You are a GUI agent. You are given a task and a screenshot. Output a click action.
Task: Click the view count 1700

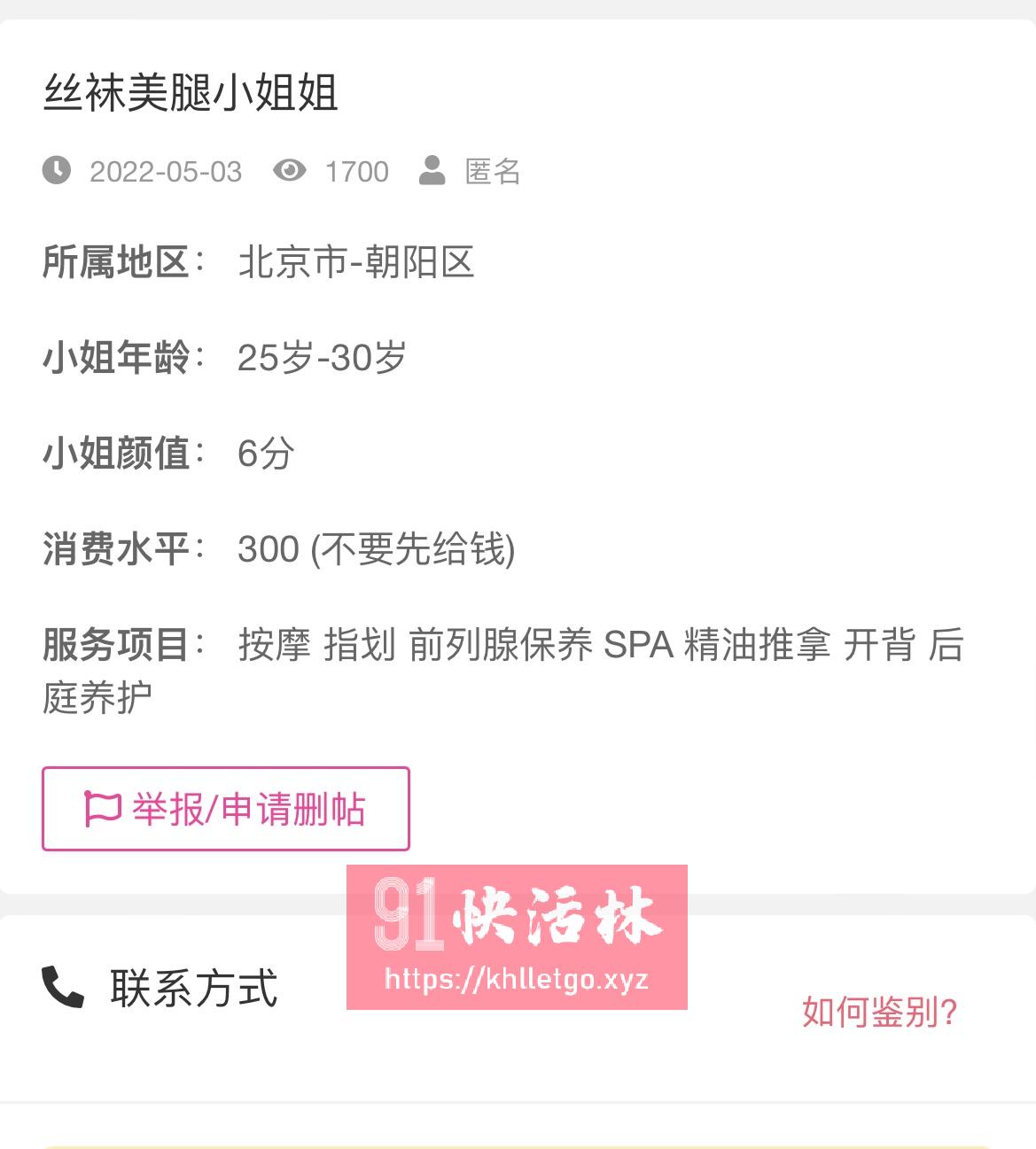(x=357, y=170)
